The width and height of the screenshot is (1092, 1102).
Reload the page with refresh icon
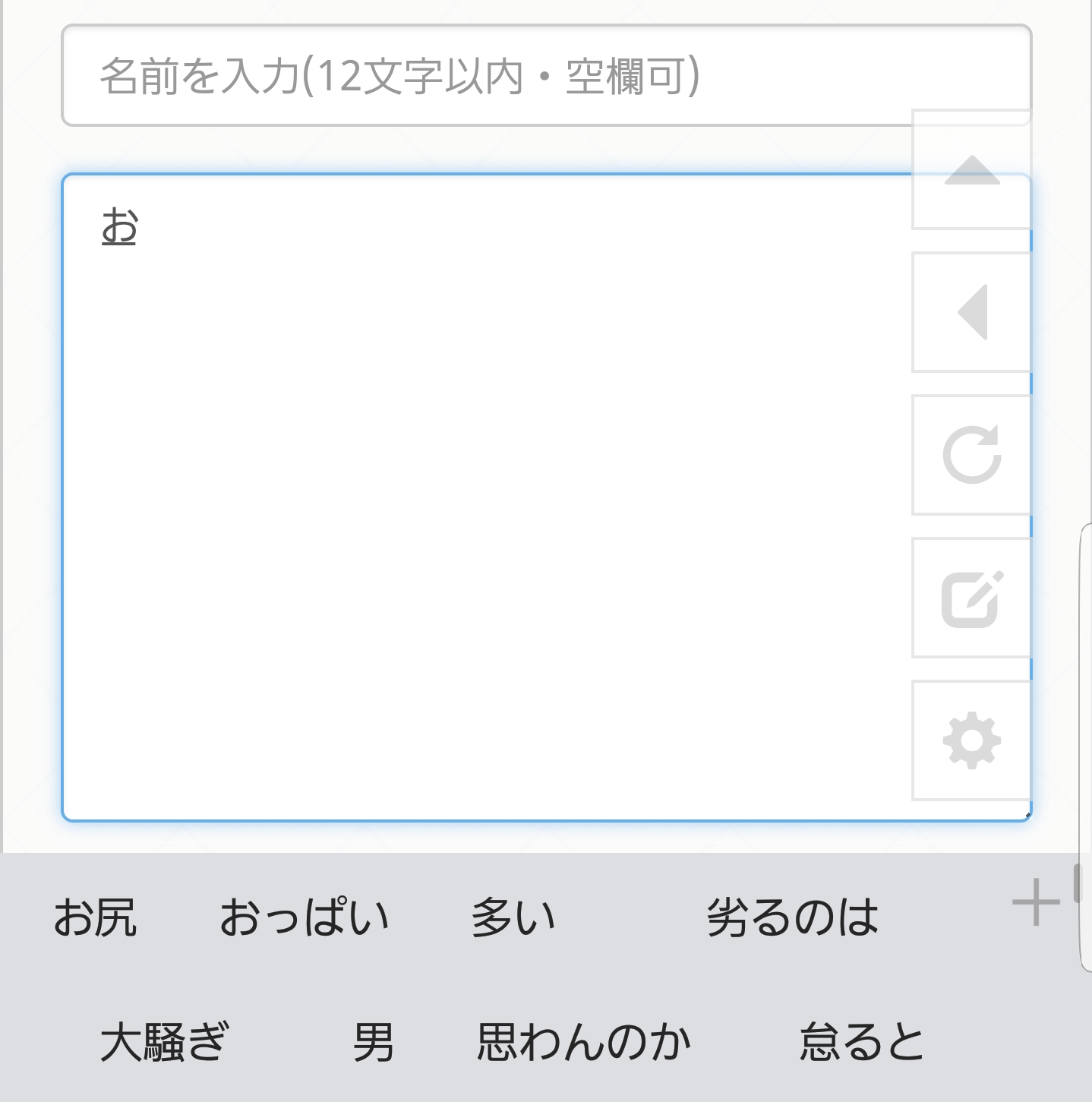(971, 455)
